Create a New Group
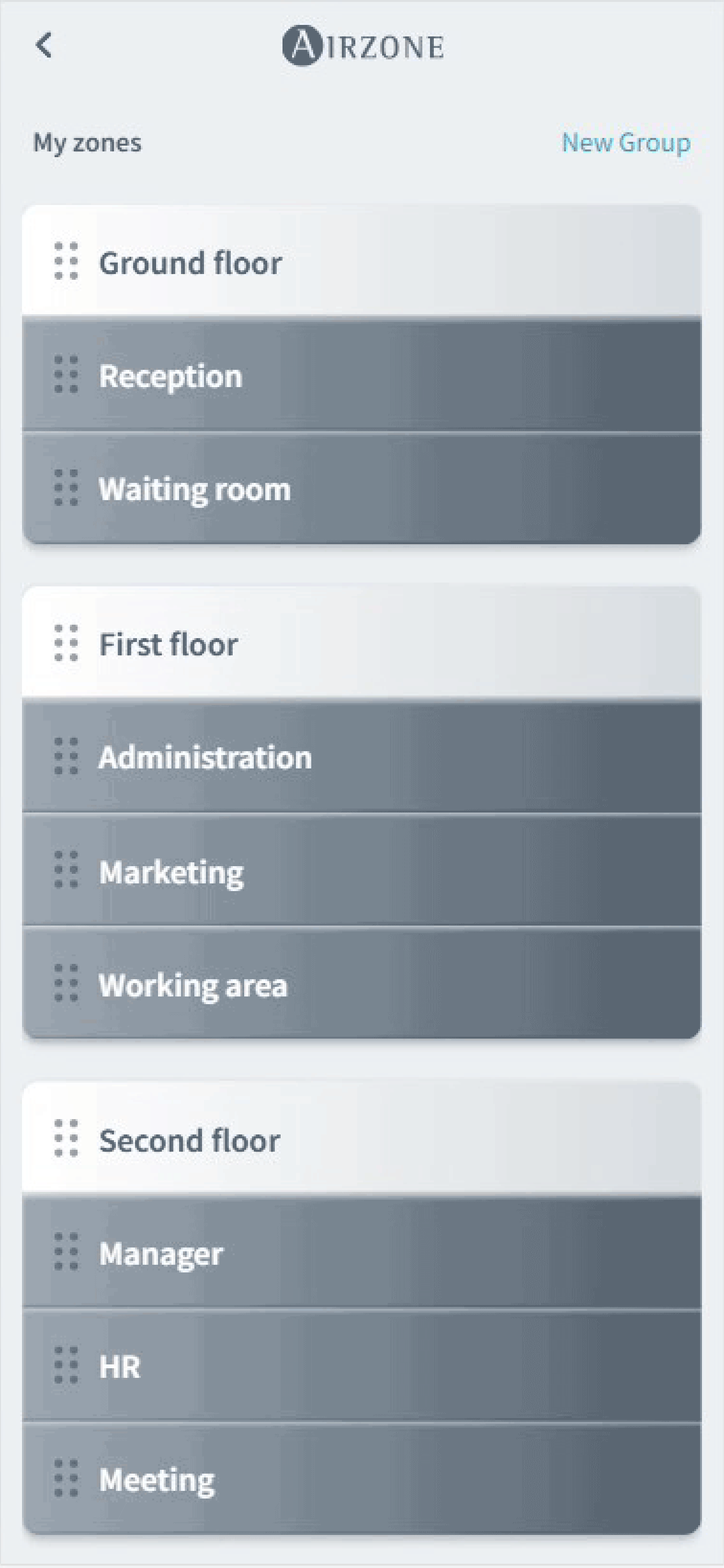The image size is (724, 1568). point(625,142)
